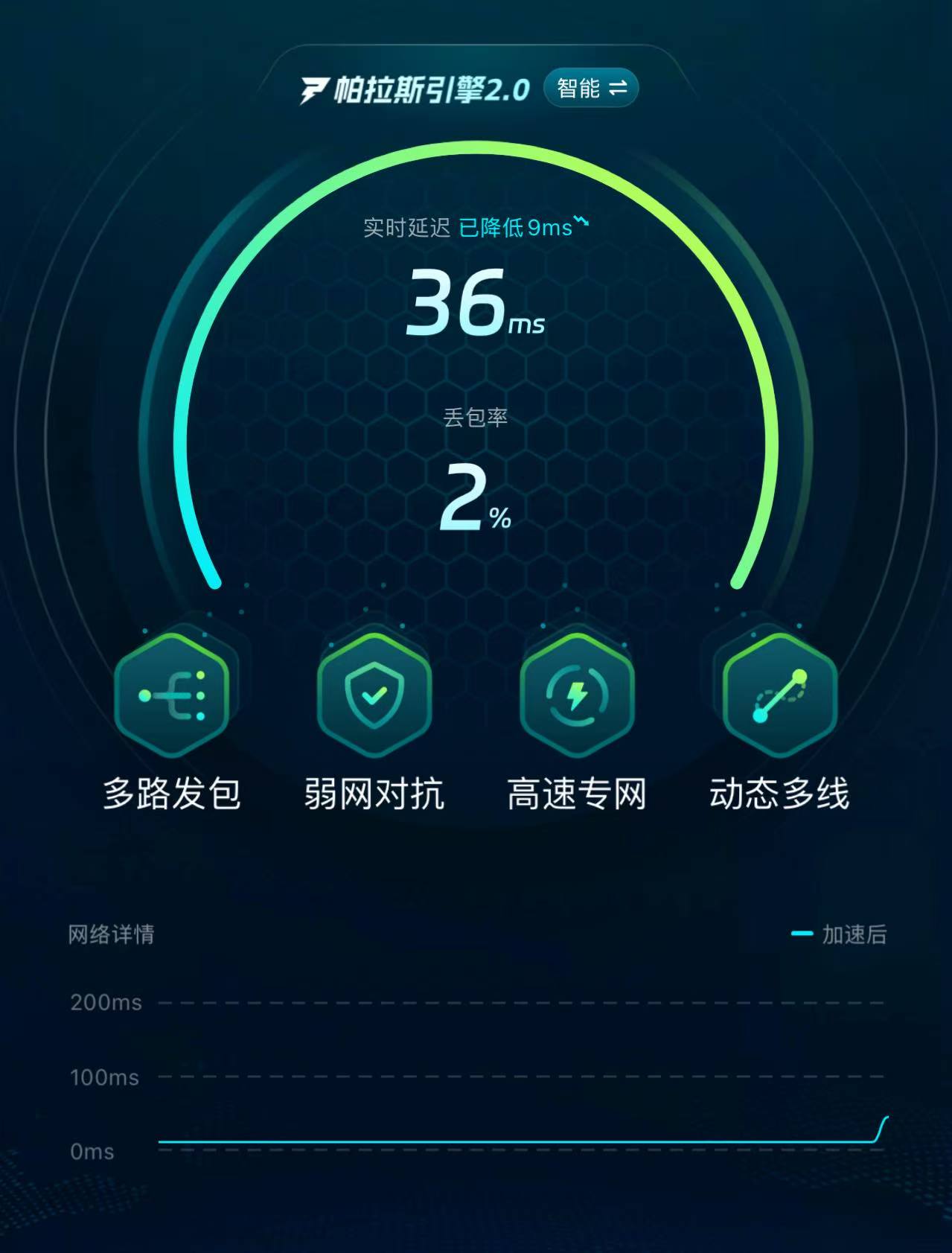Viewport: 952px width, 1253px height.
Task: Click the 已降低9ms link
Action: [x=514, y=229]
